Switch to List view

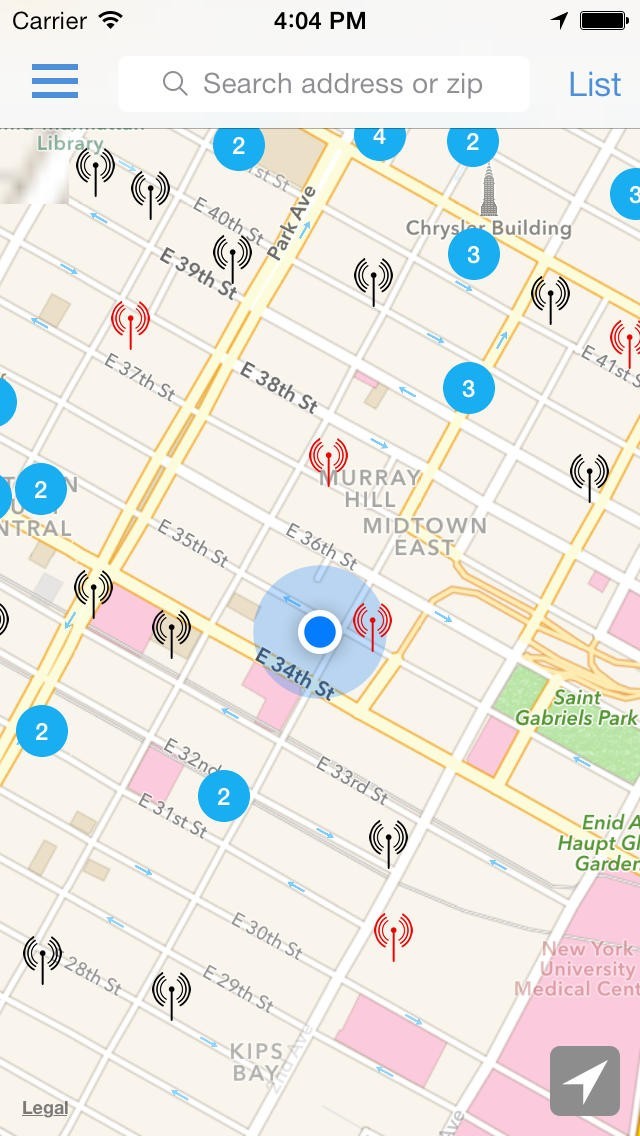(594, 84)
